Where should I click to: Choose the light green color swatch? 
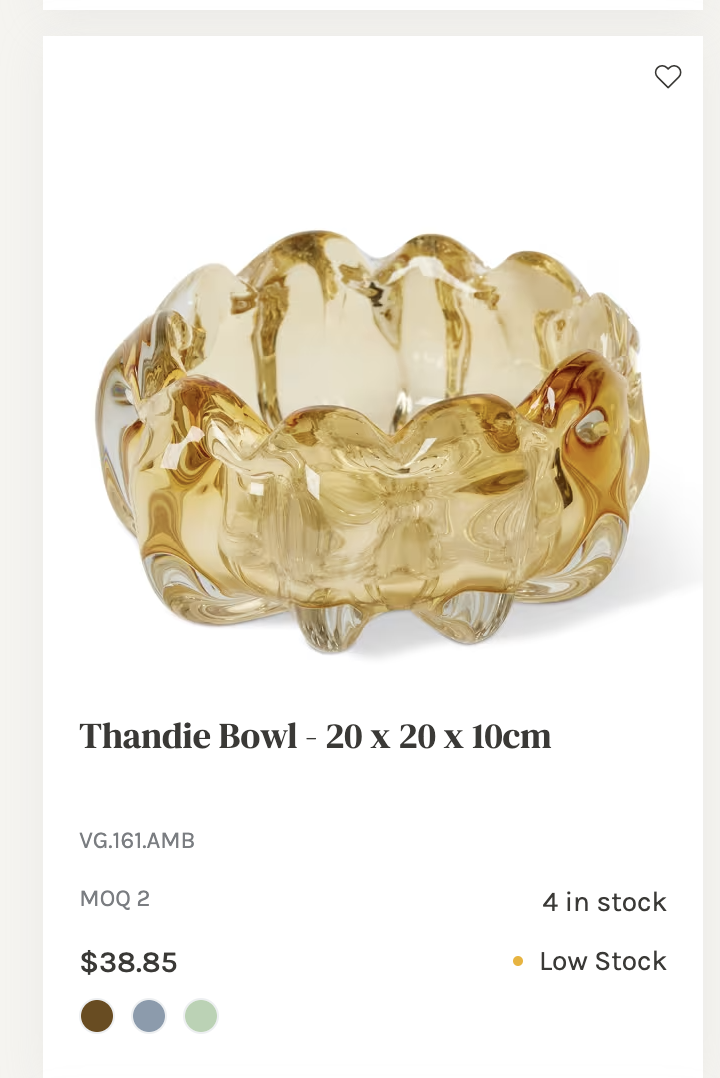(201, 1016)
